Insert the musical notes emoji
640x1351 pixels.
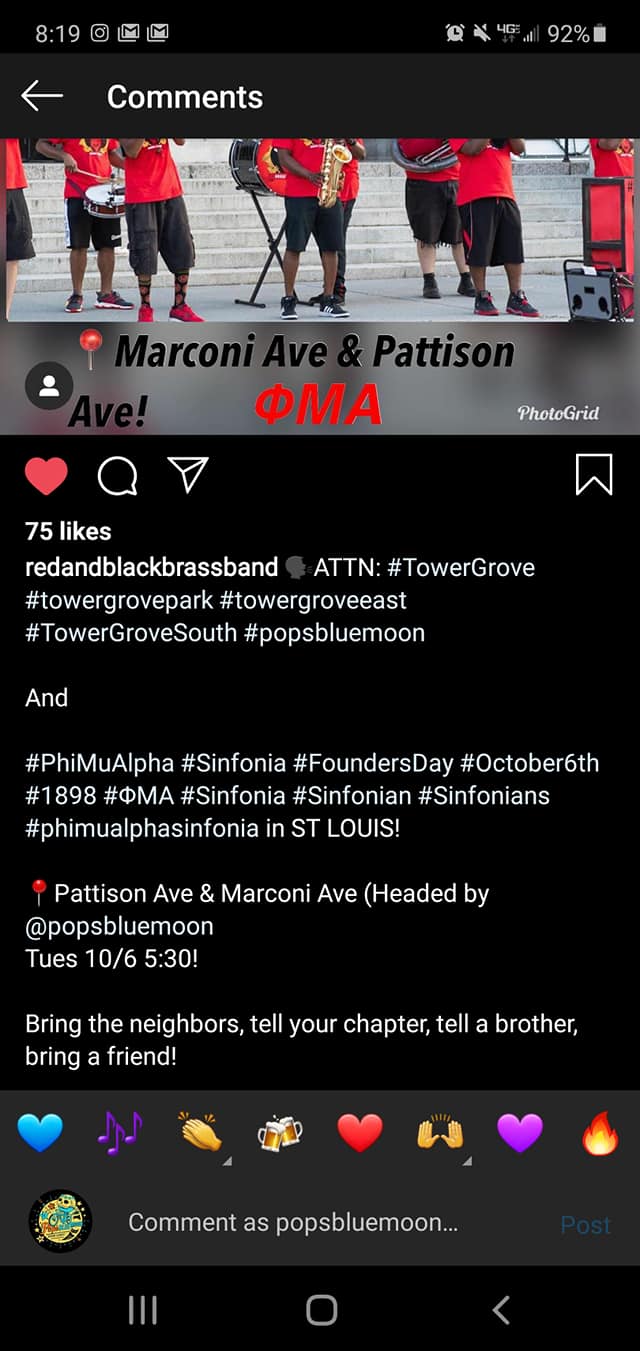121,1133
